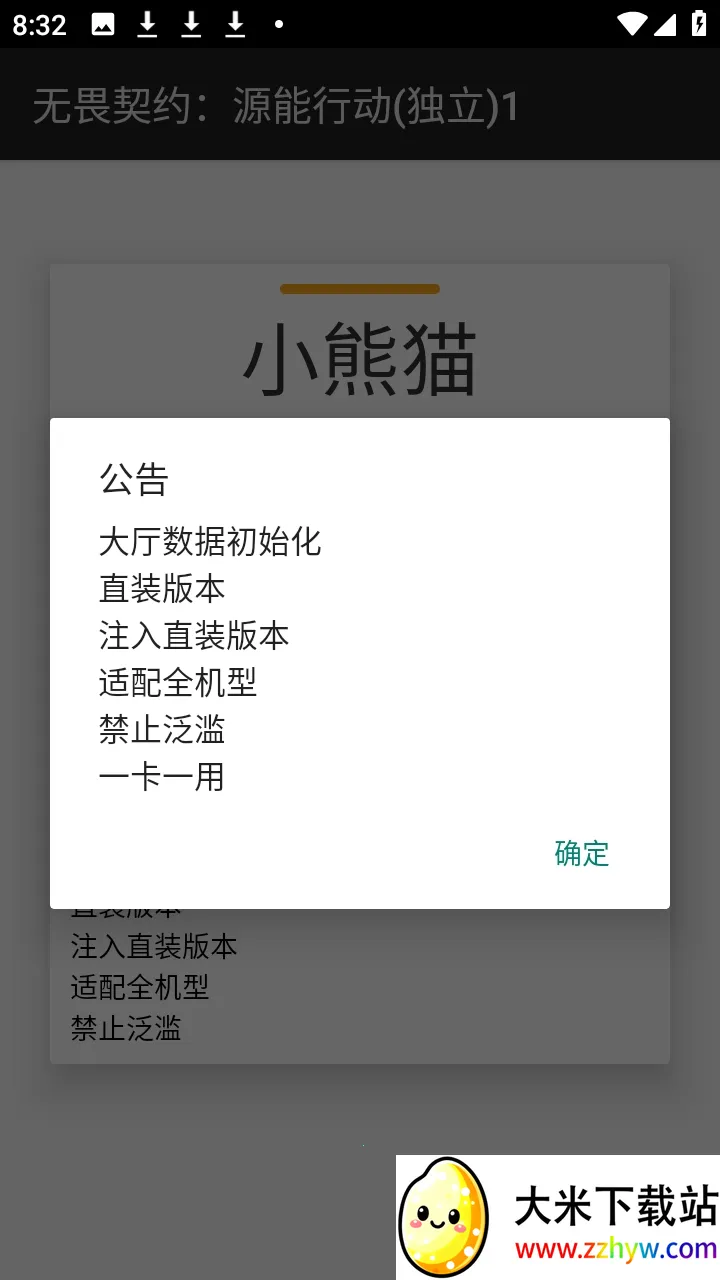
Task: Tap the notification dot in the status bar
Action: (x=278, y=24)
